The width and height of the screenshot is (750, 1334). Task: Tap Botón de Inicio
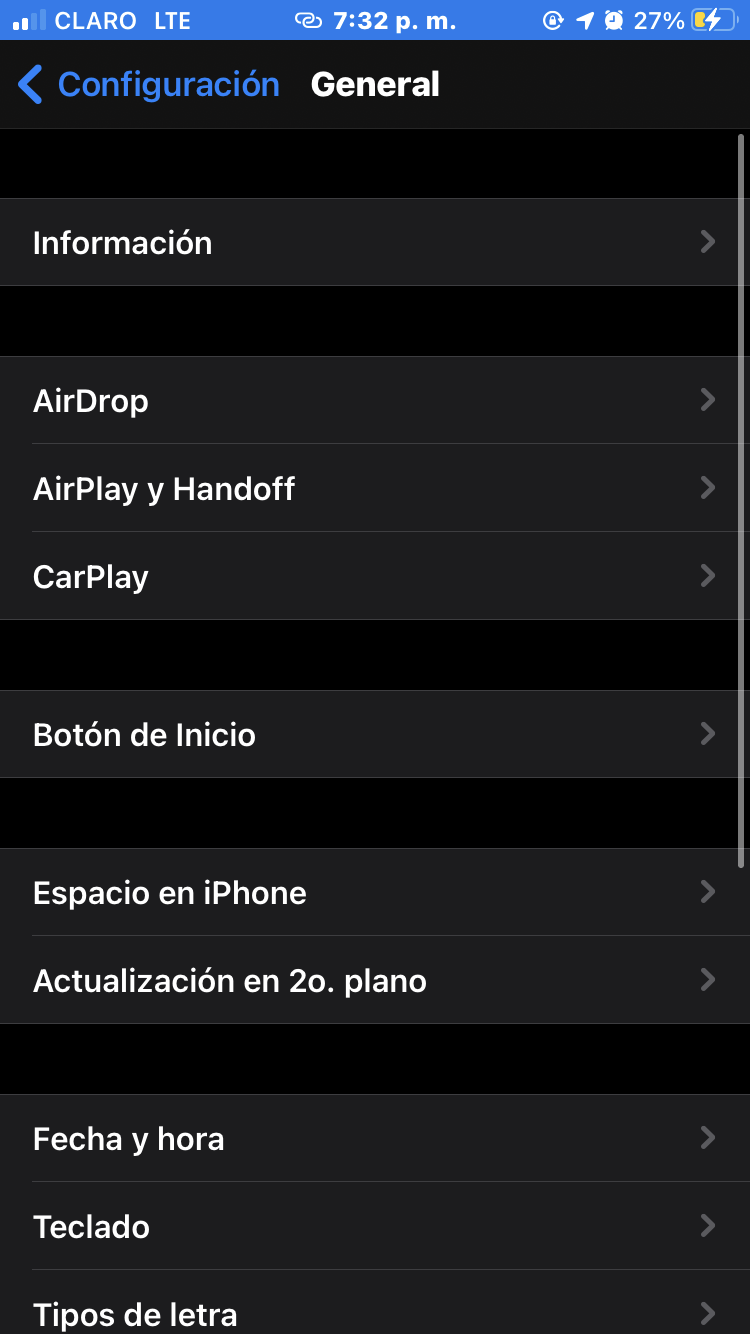(374, 735)
